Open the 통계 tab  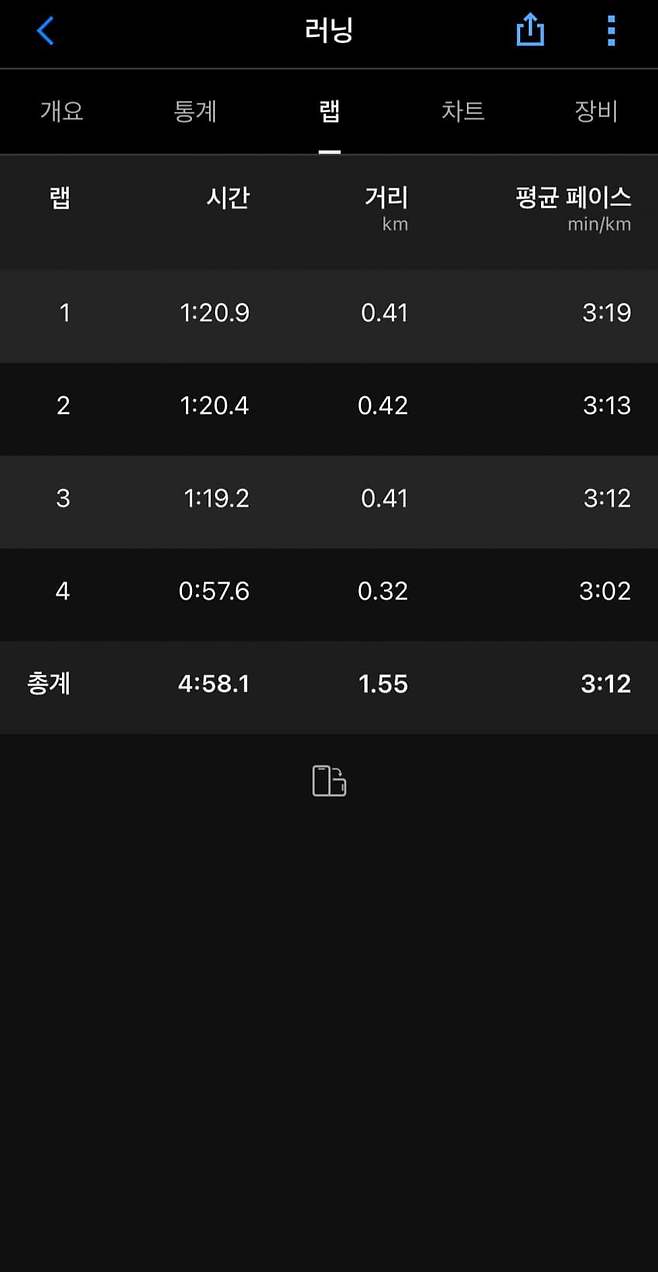pyautogui.click(x=195, y=111)
